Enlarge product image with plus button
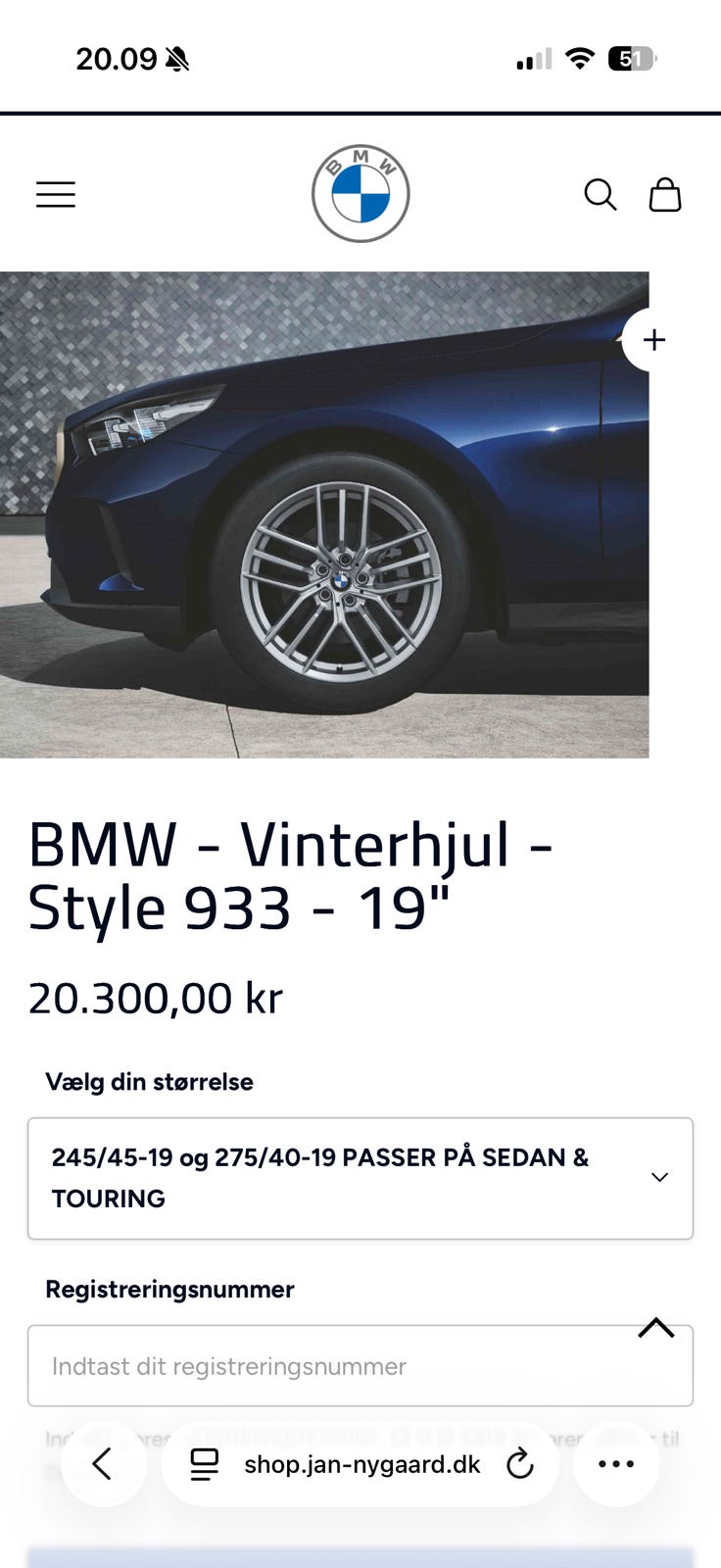The image size is (721, 1568). point(653,339)
